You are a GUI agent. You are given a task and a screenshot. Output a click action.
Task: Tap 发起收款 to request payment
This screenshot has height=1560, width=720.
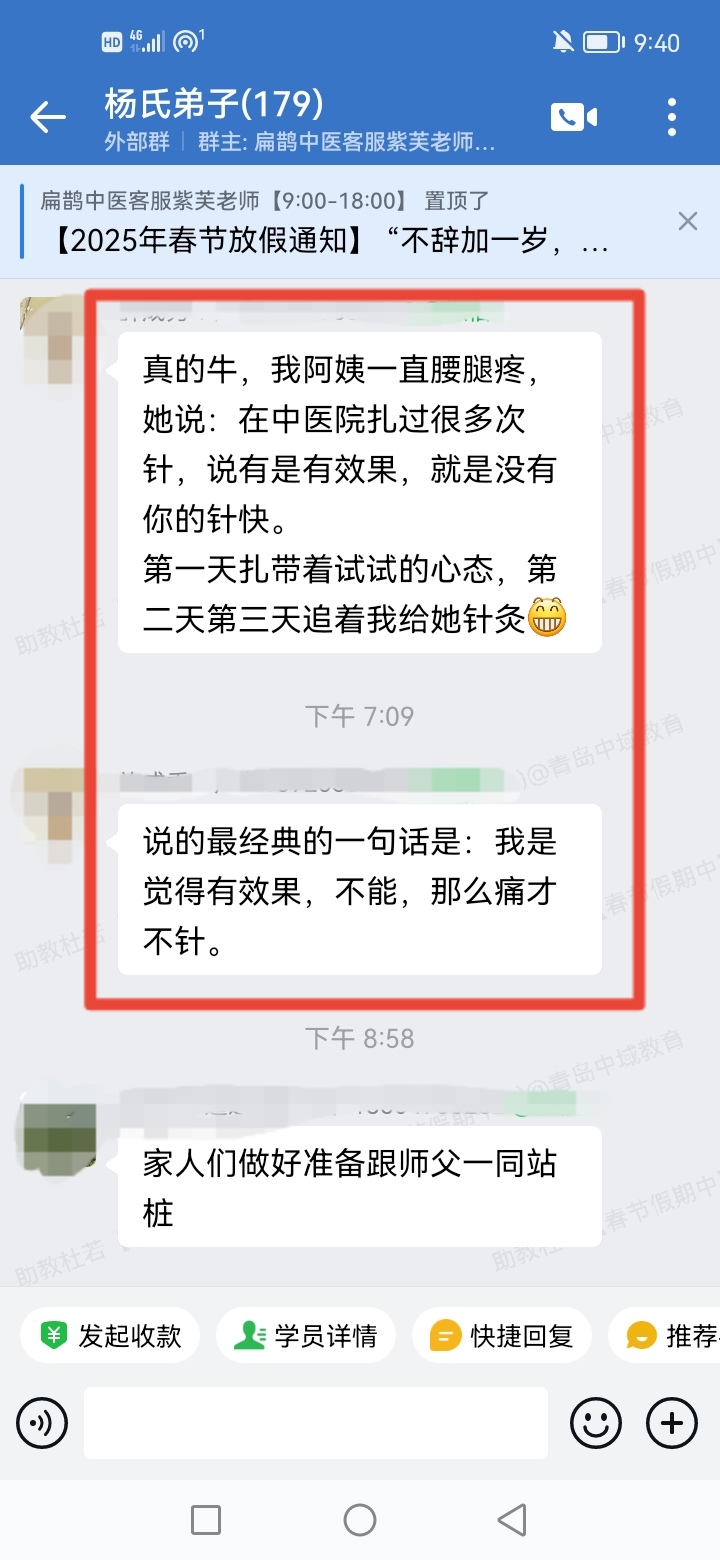tap(111, 1336)
